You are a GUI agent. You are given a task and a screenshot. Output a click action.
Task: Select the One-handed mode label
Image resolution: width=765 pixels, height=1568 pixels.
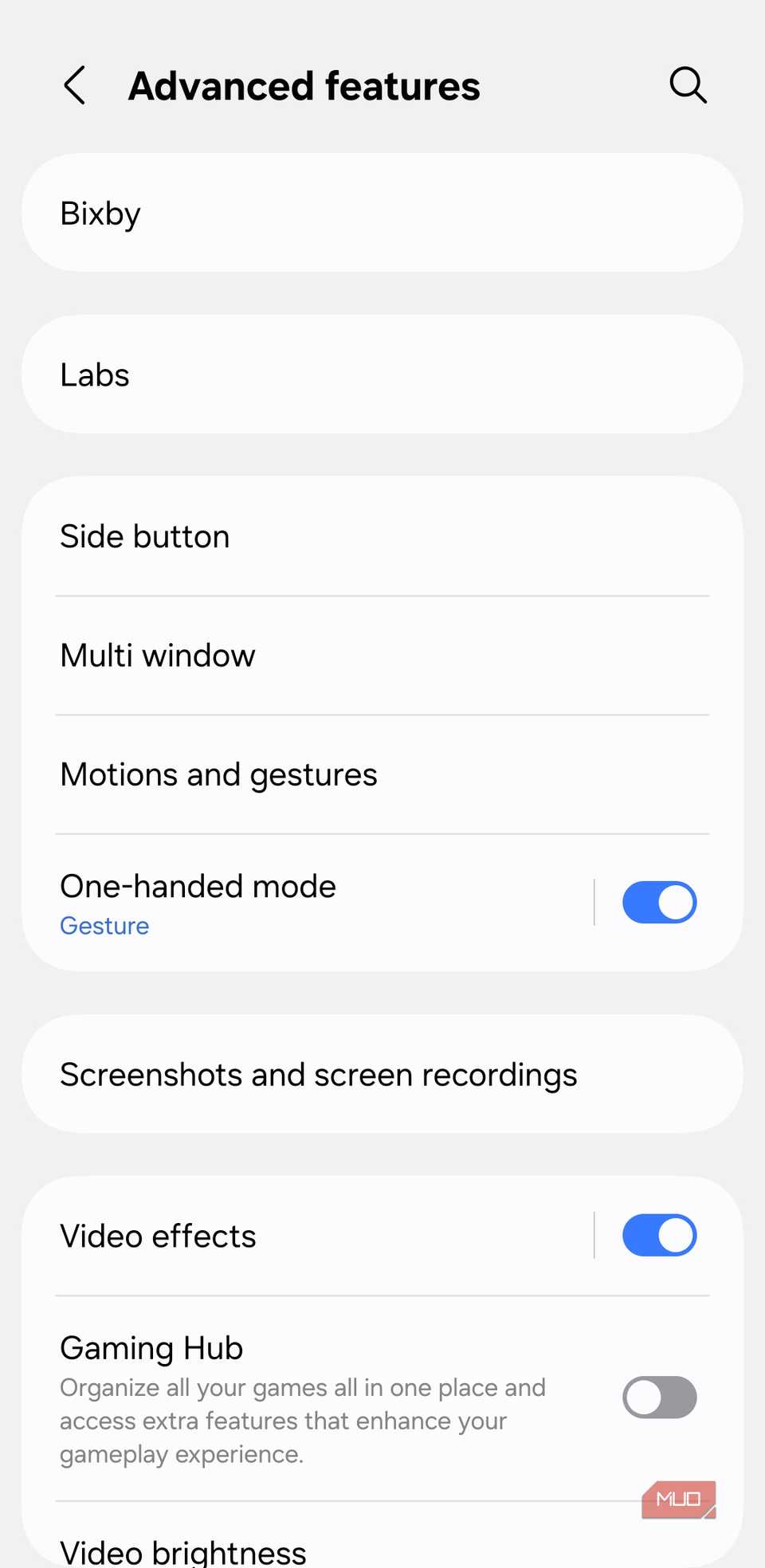click(x=198, y=886)
